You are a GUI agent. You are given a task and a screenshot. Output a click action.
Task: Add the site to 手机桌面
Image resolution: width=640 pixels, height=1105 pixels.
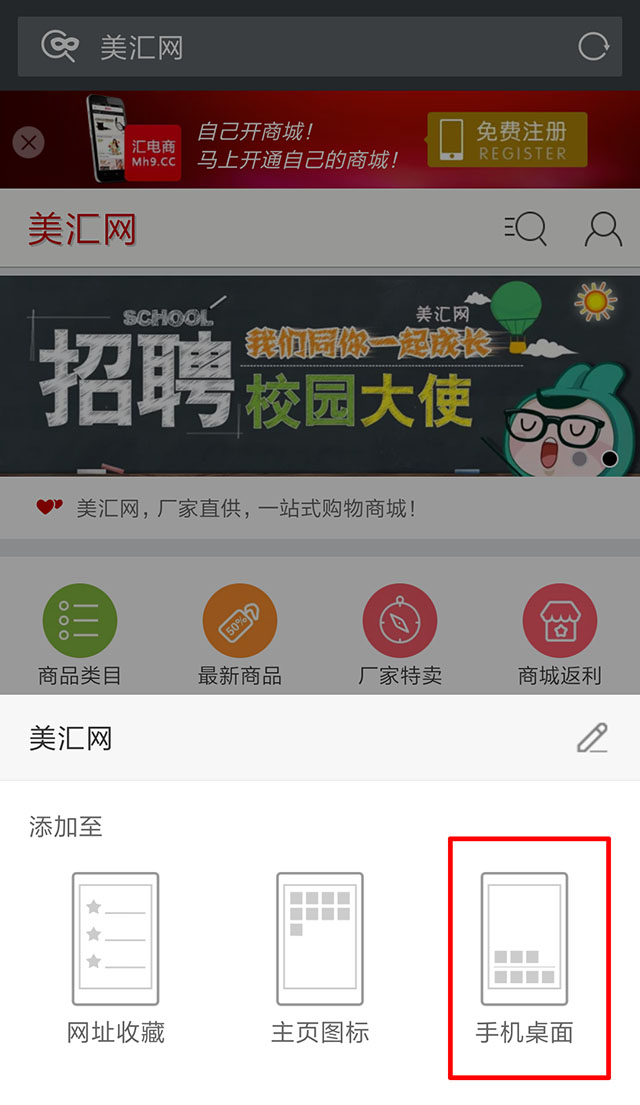[524, 957]
